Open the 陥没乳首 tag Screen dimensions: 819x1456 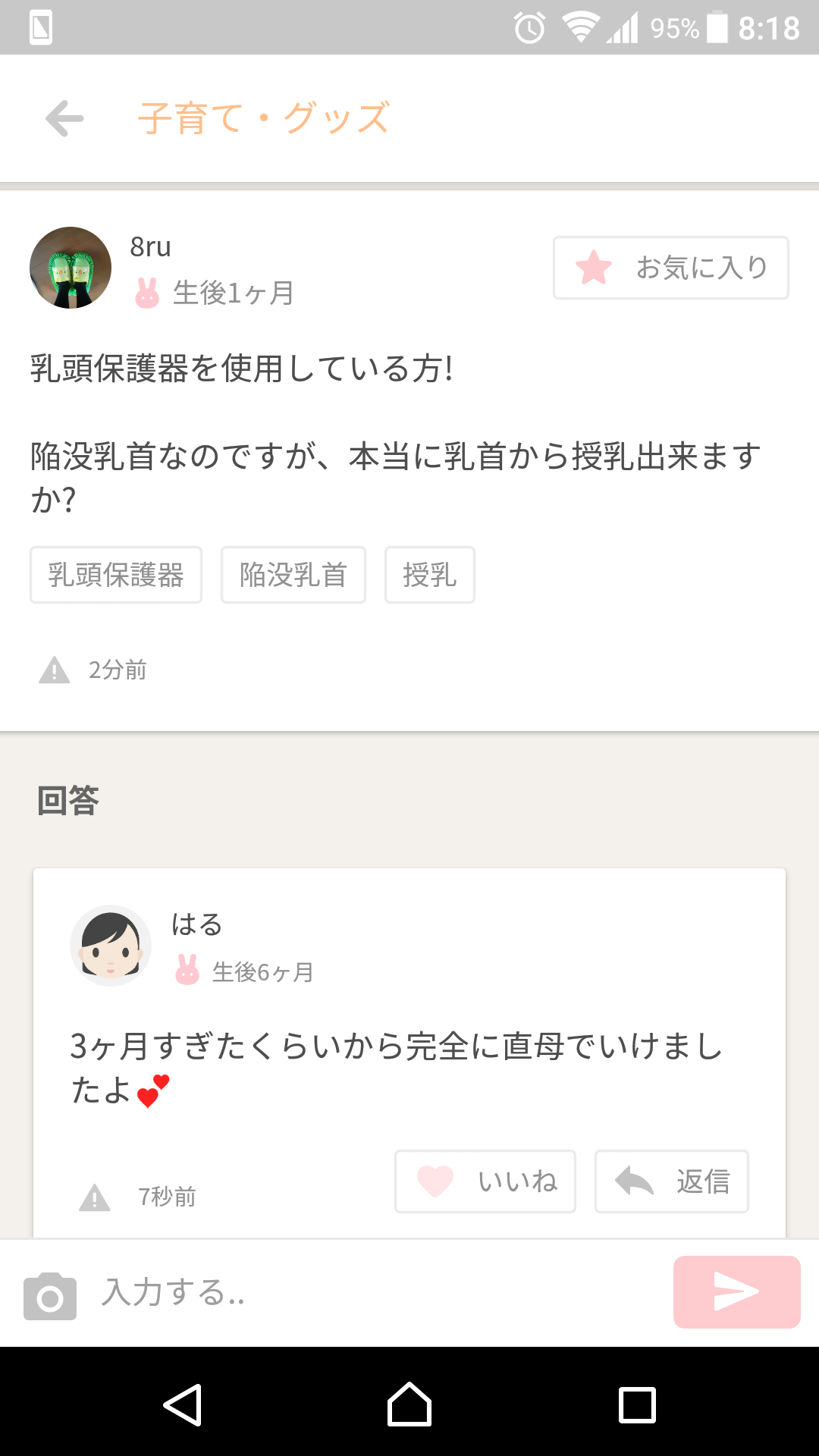pos(293,575)
